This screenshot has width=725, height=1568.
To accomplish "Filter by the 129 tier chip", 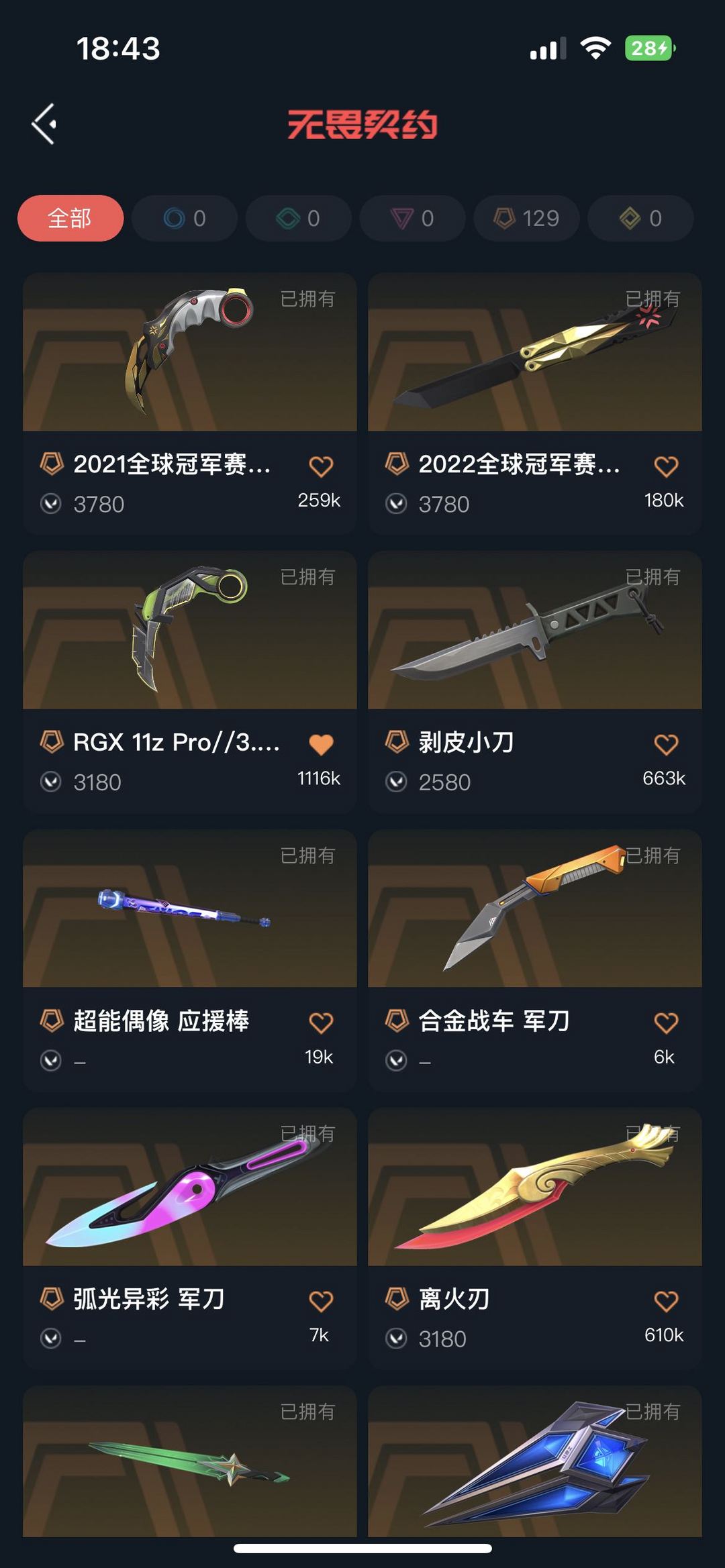I will click(526, 218).
